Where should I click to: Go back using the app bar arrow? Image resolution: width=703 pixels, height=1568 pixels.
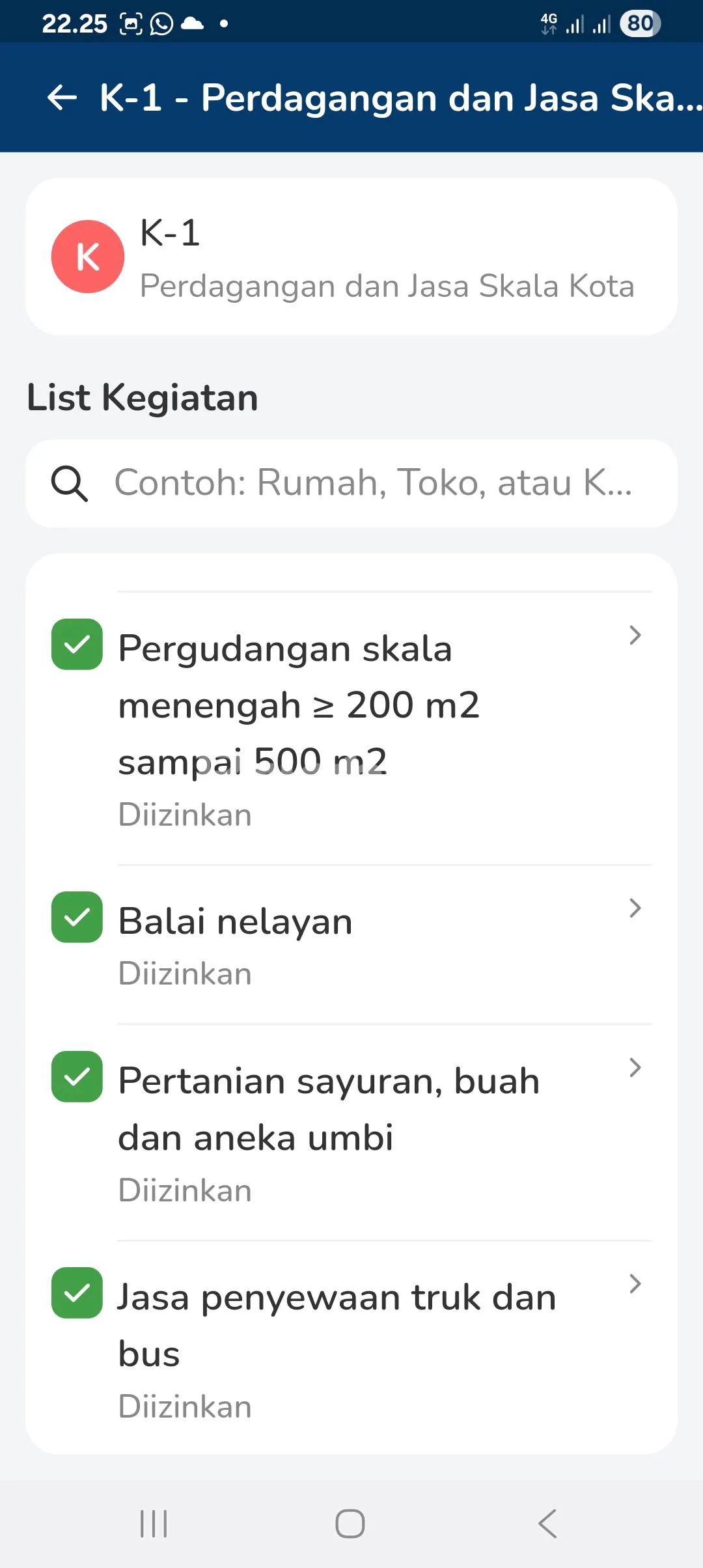click(62, 98)
